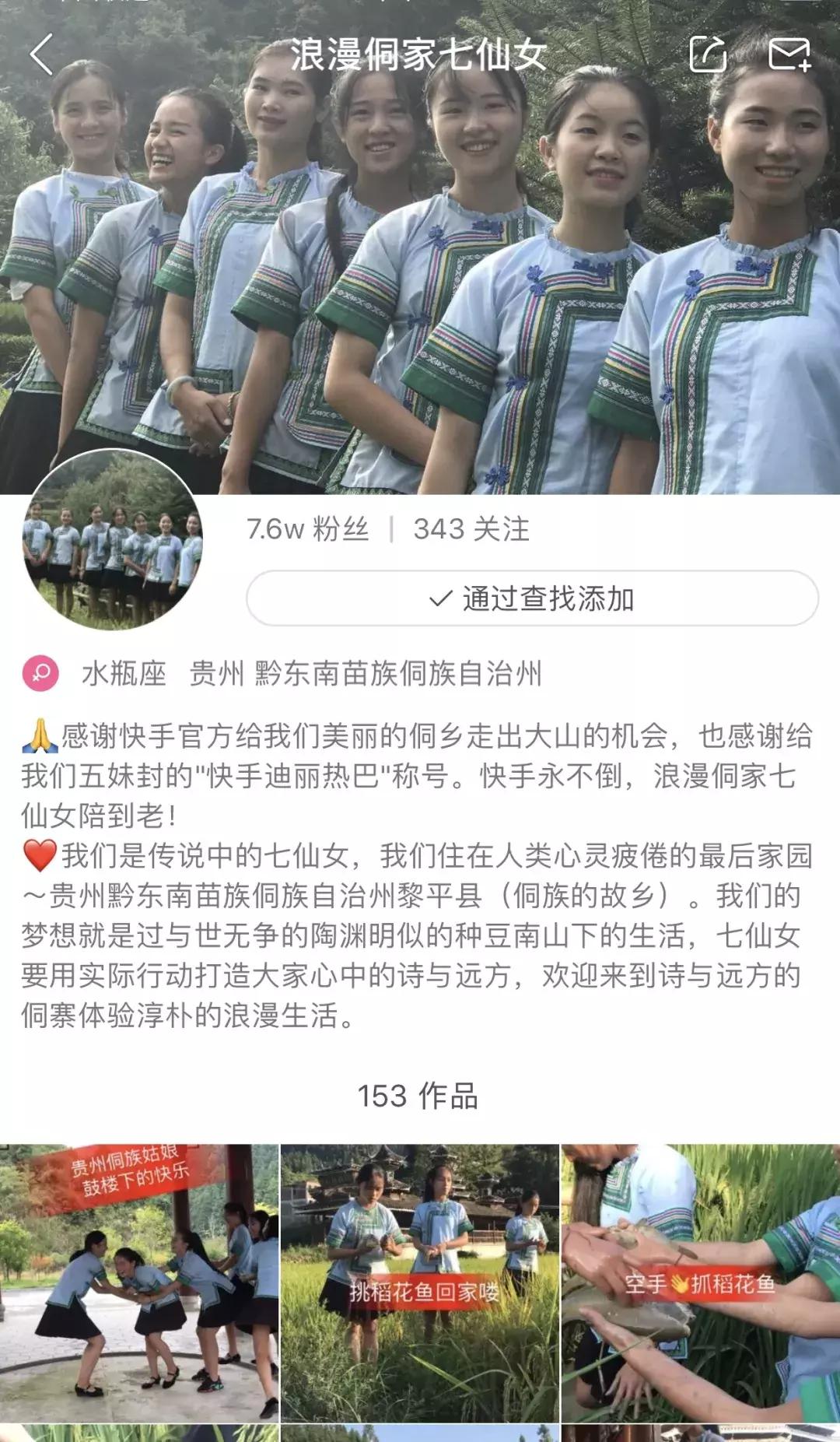Screen dimensions: 840x1442
Task: Open the private message icon
Action: pos(789,54)
